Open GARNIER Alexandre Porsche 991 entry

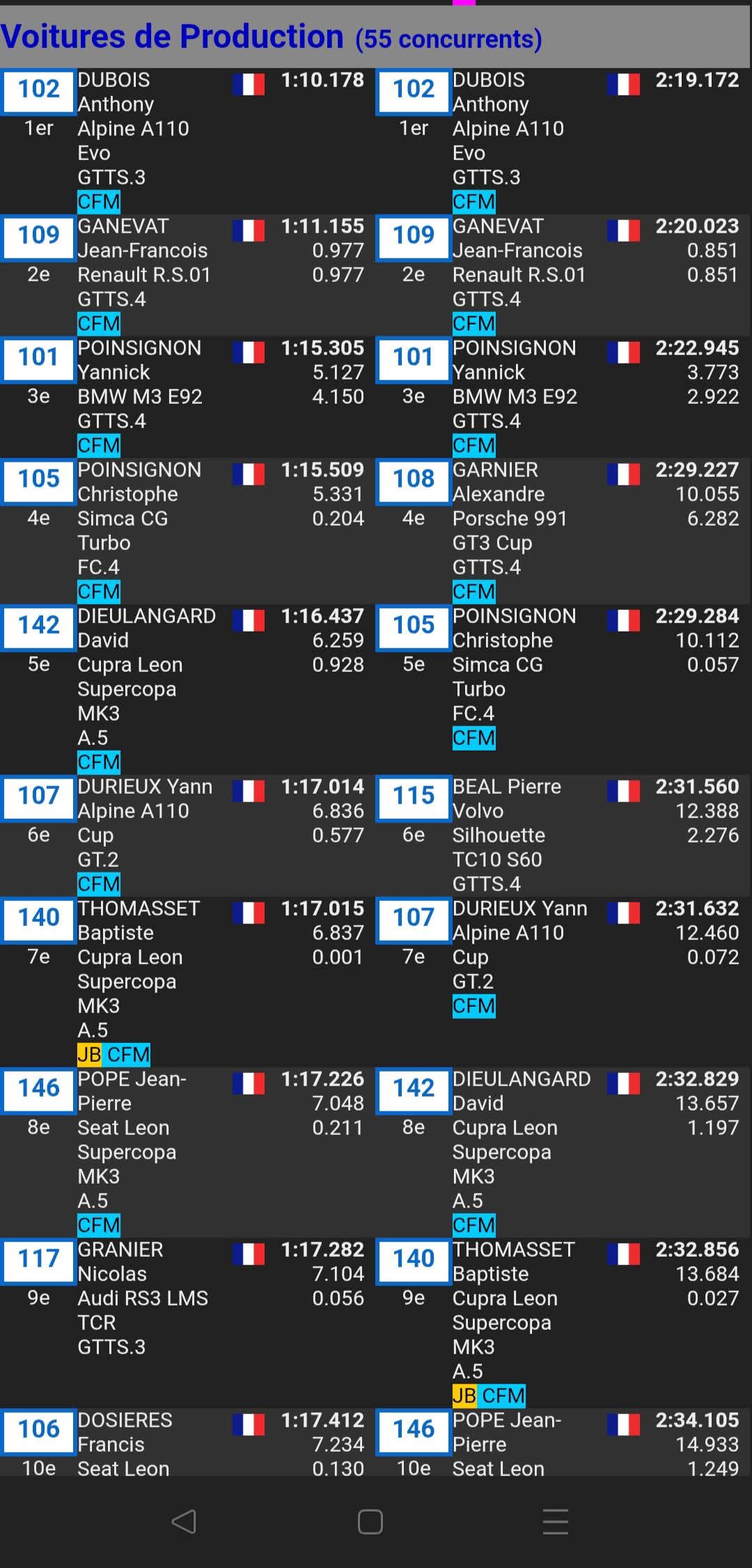(563, 529)
